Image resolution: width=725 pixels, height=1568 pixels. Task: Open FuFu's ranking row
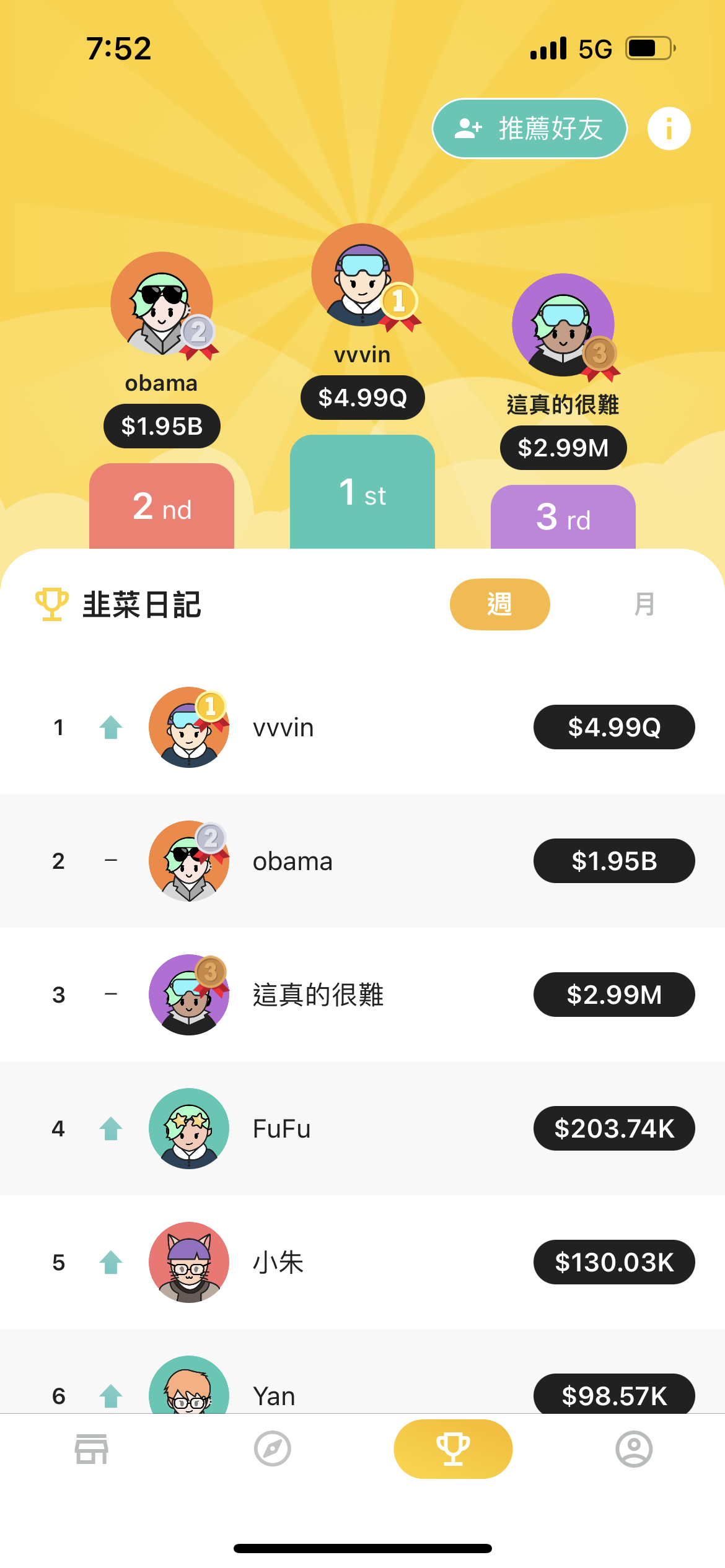click(x=362, y=1128)
